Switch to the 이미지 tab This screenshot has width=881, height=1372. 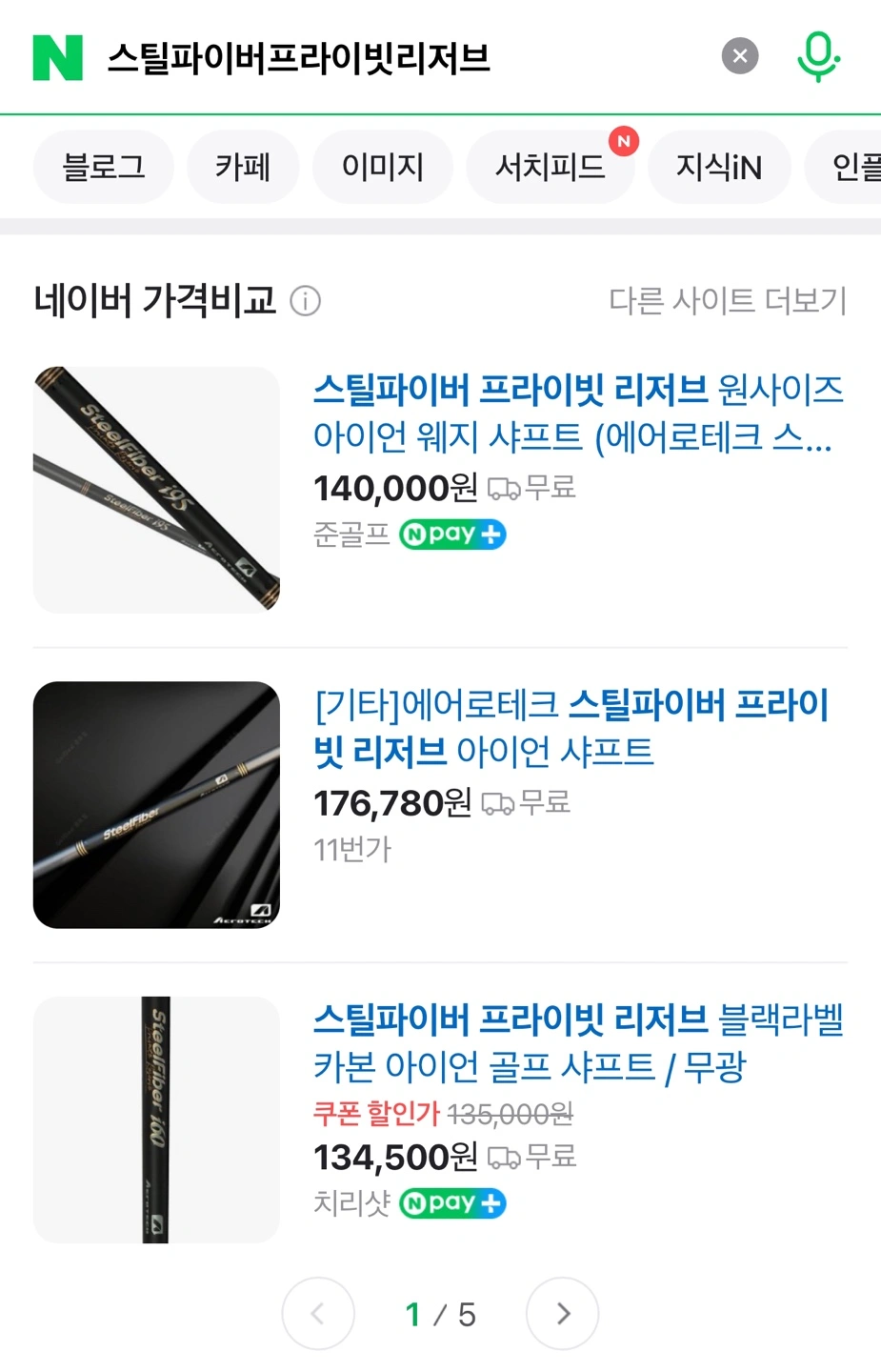382,168
